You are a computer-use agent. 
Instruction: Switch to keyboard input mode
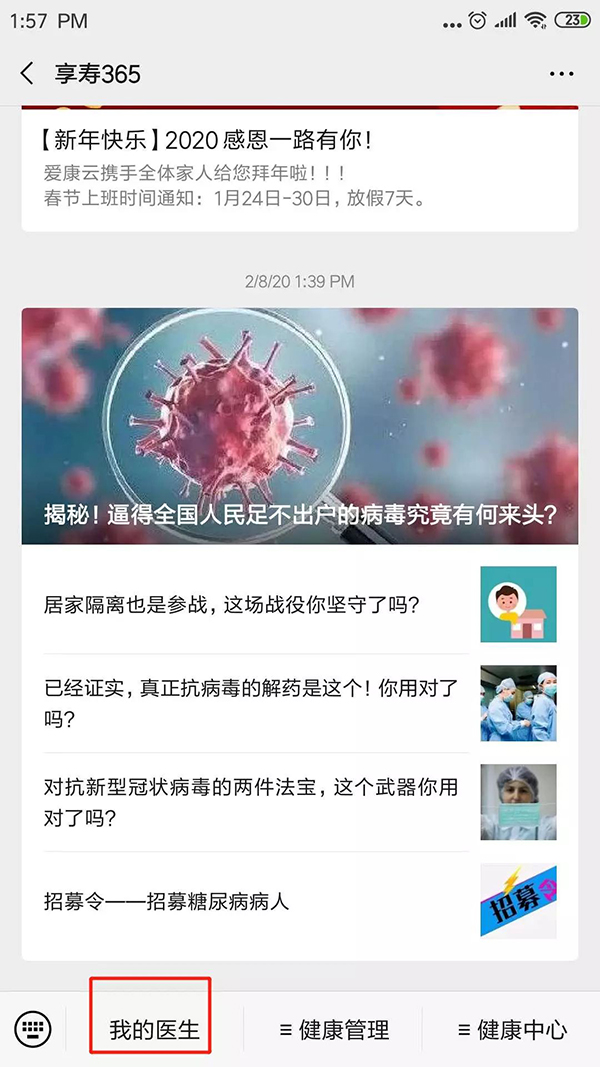pyautogui.click(x=33, y=1029)
